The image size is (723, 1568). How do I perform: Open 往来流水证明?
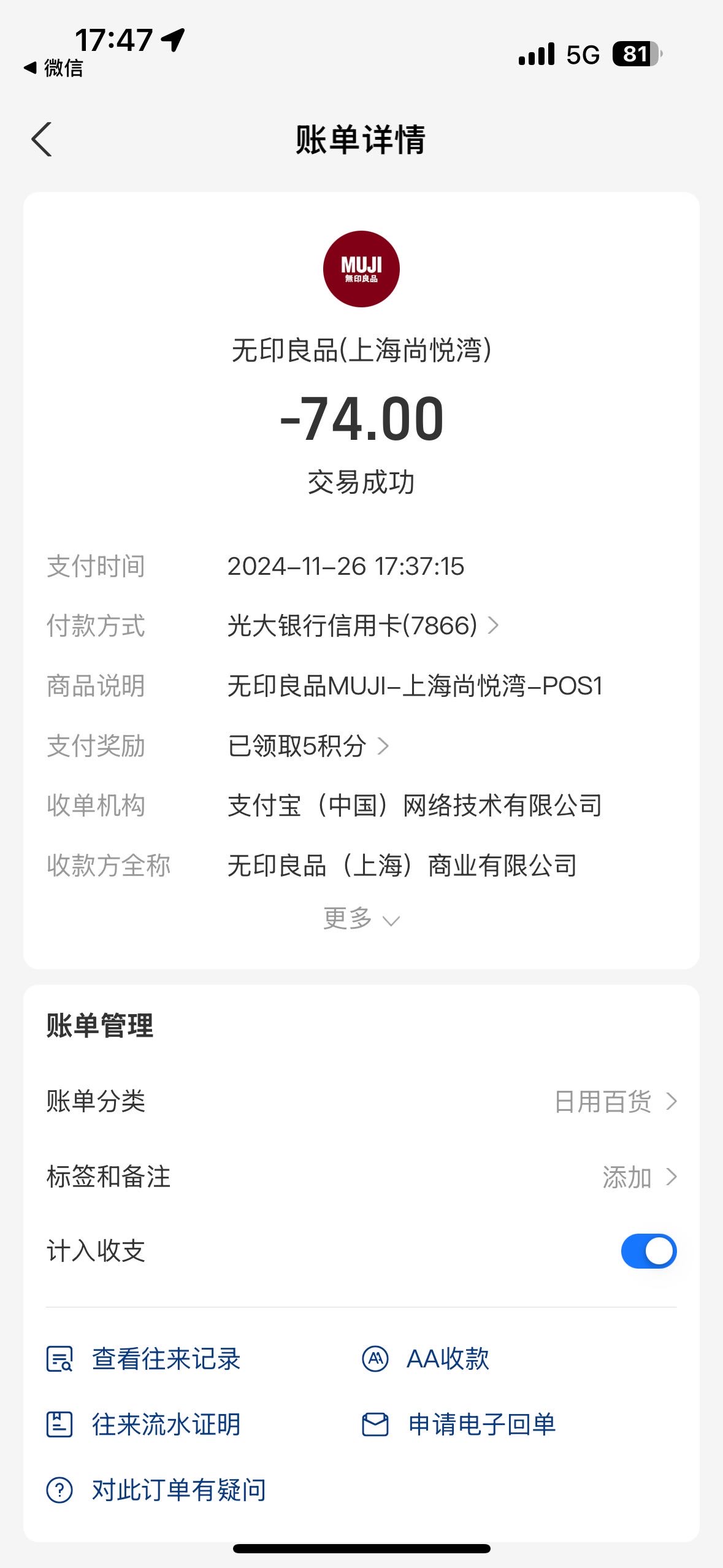click(143, 1424)
